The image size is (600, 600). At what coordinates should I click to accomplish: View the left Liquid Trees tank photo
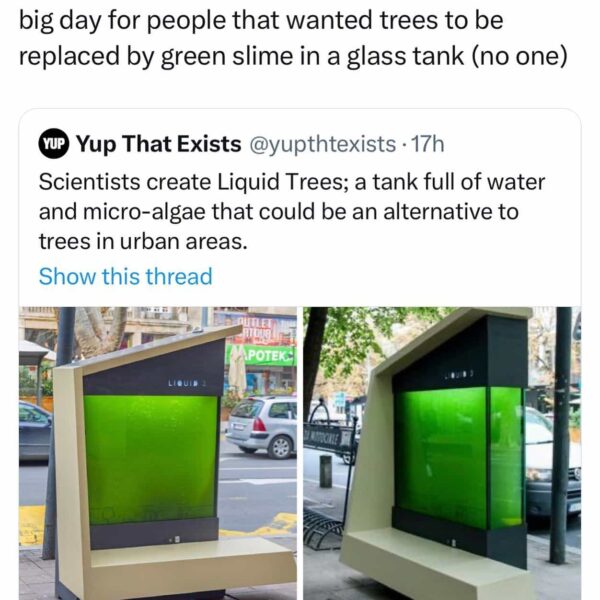pos(158,450)
